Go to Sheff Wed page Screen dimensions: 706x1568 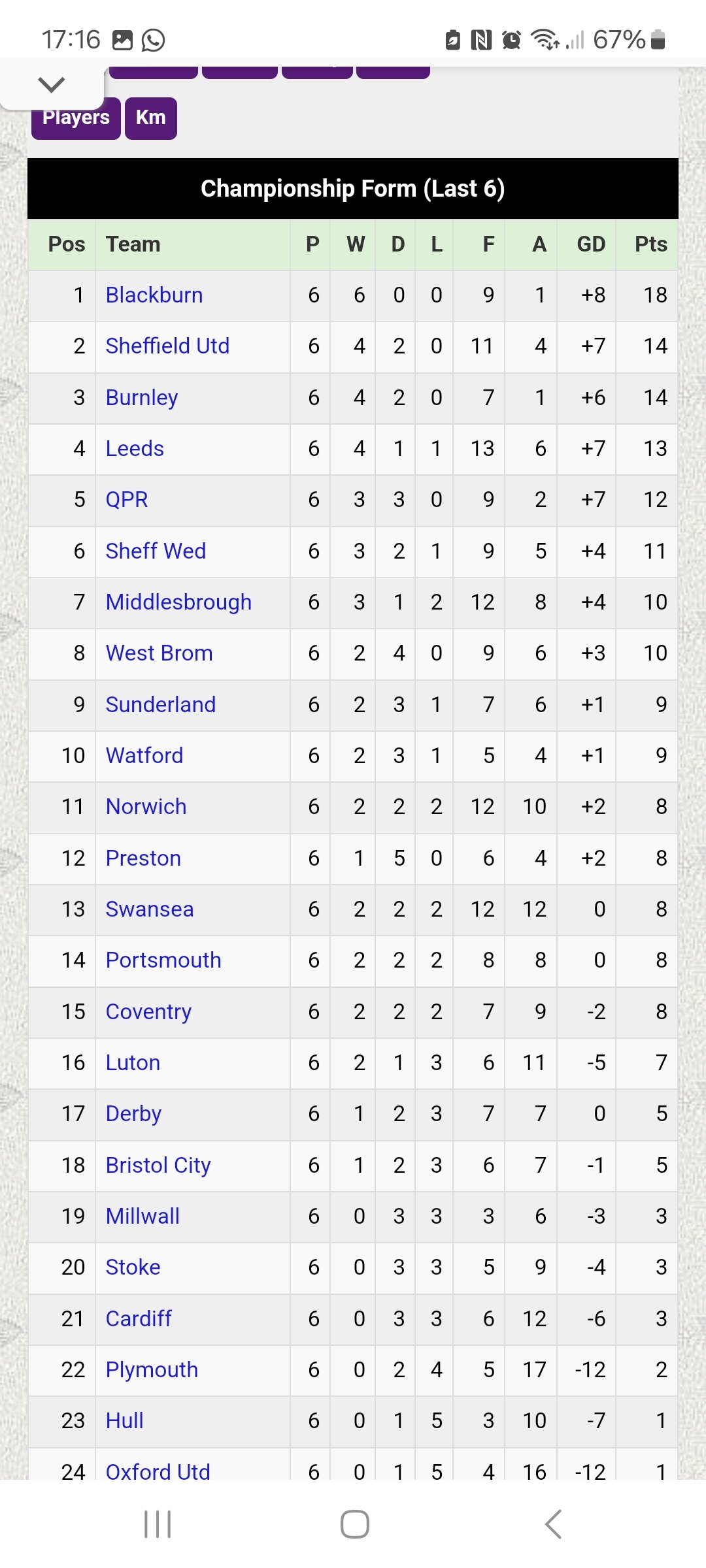coord(156,551)
